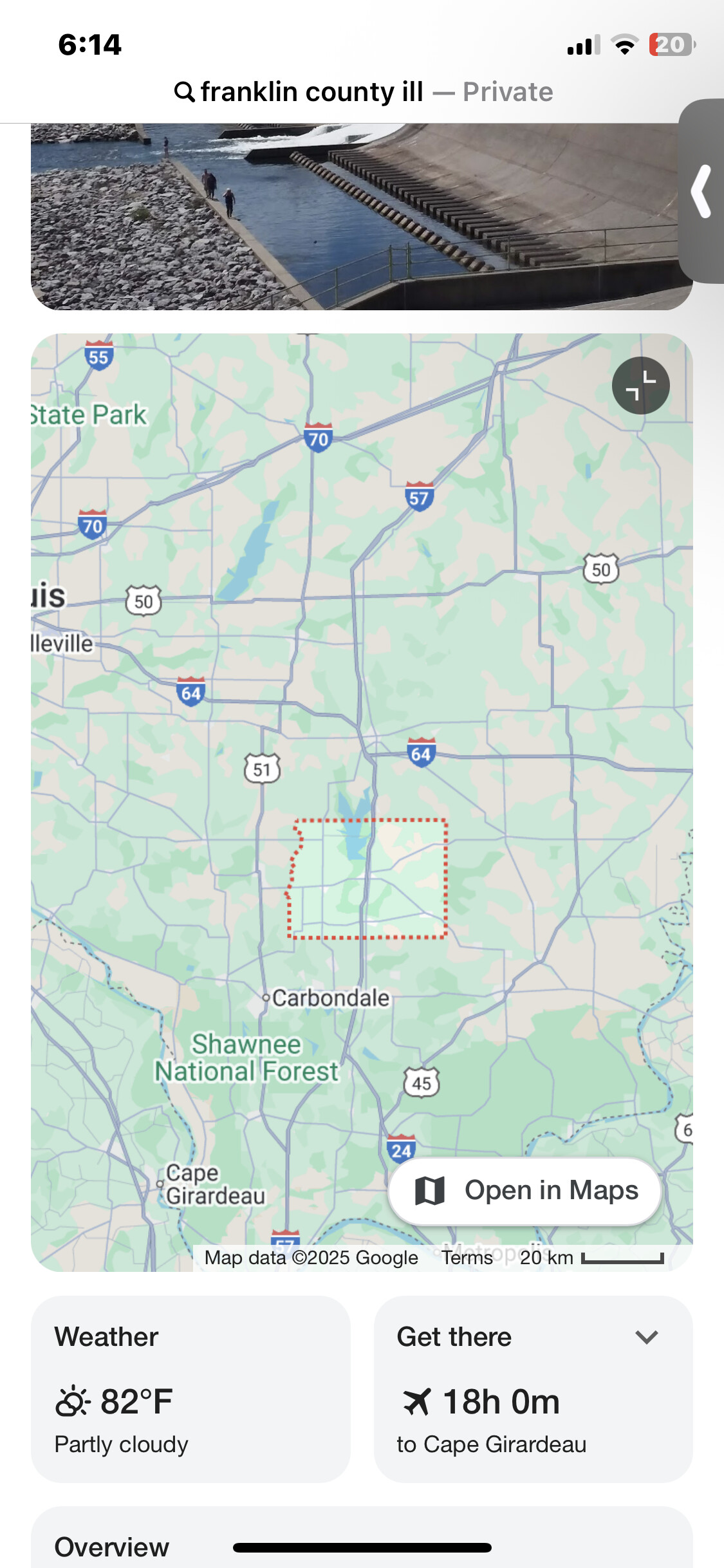The image size is (724, 1568).
Task: Collapse the expanded map view
Action: pyautogui.click(x=640, y=386)
